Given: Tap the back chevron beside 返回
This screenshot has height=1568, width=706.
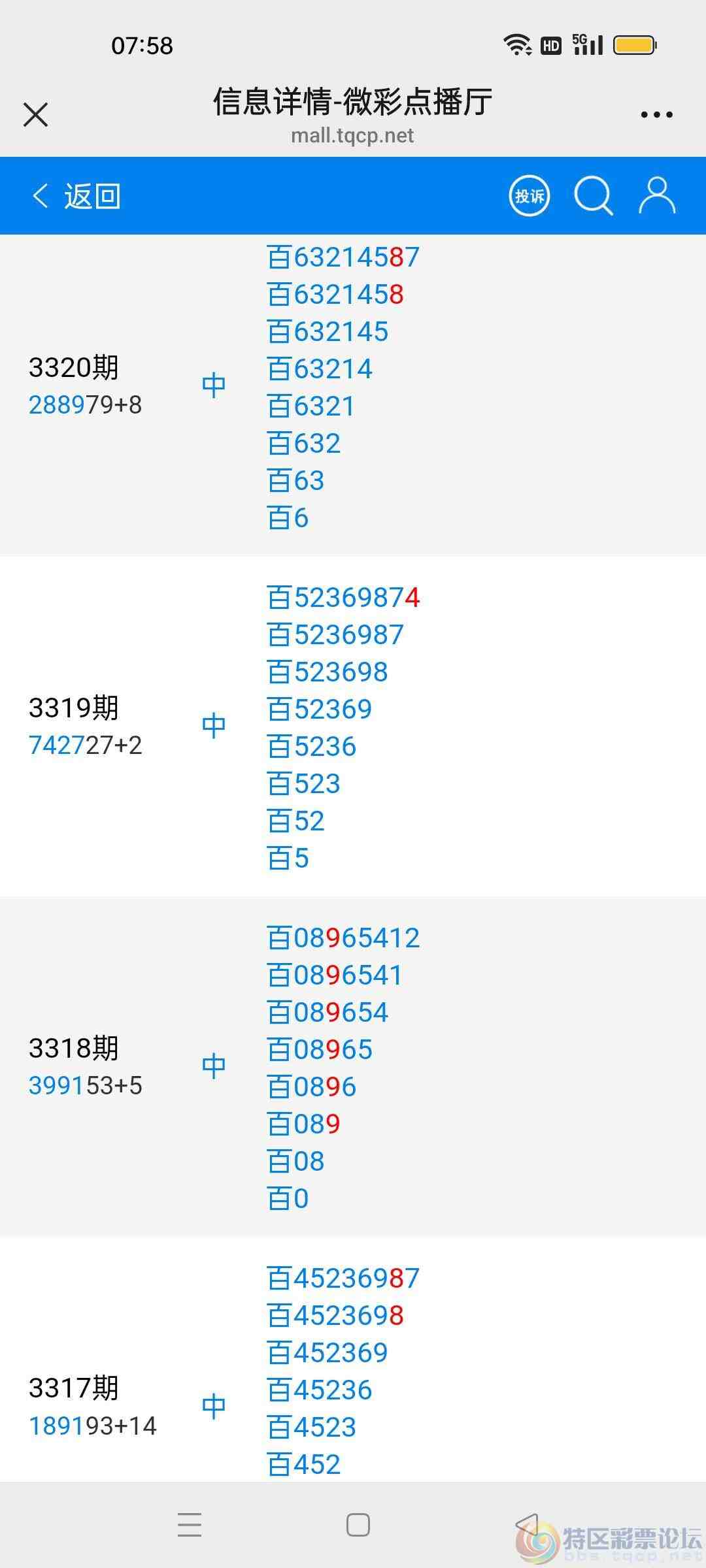Looking at the screenshot, I should coord(39,195).
